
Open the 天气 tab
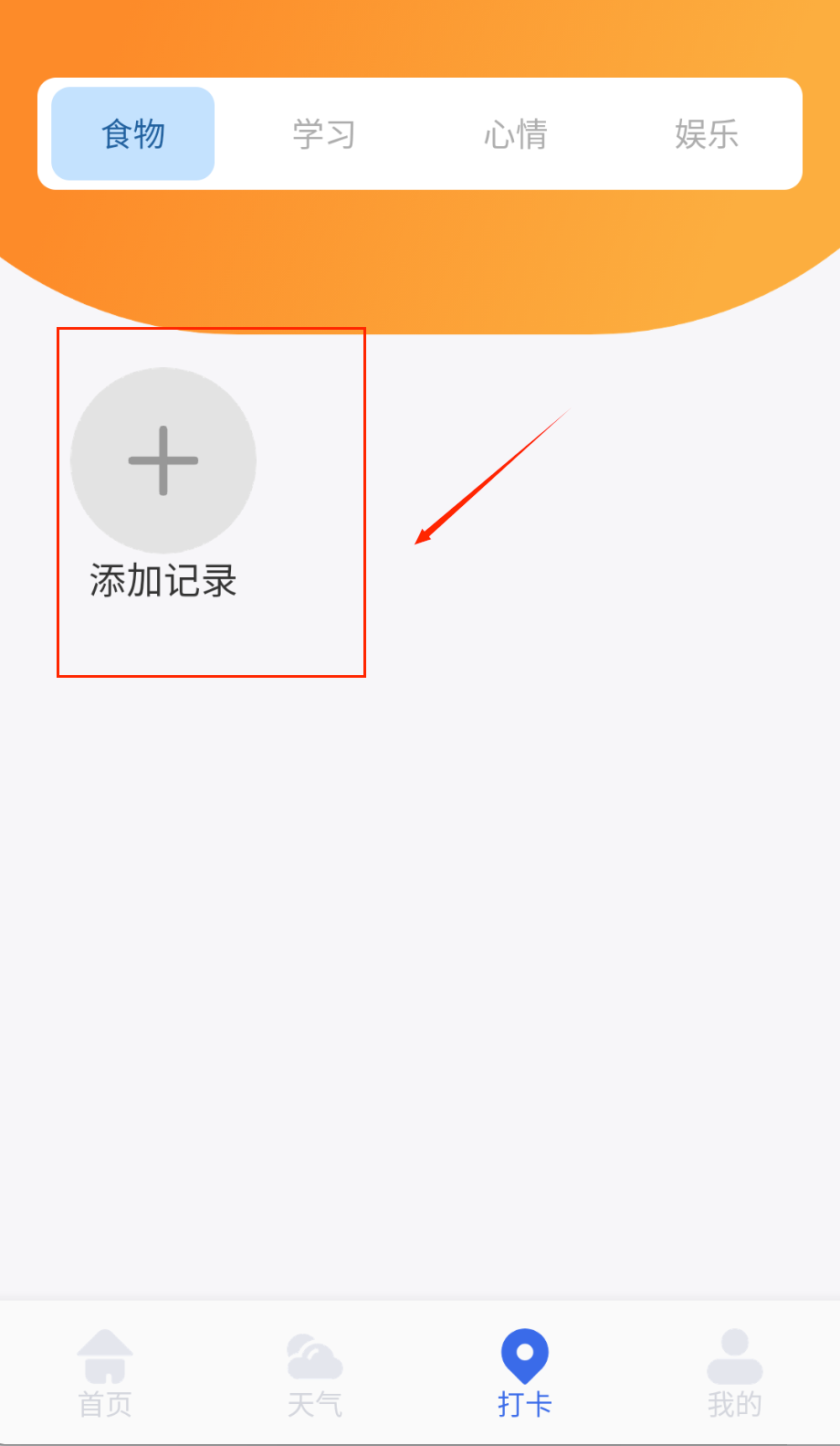[x=315, y=1372]
